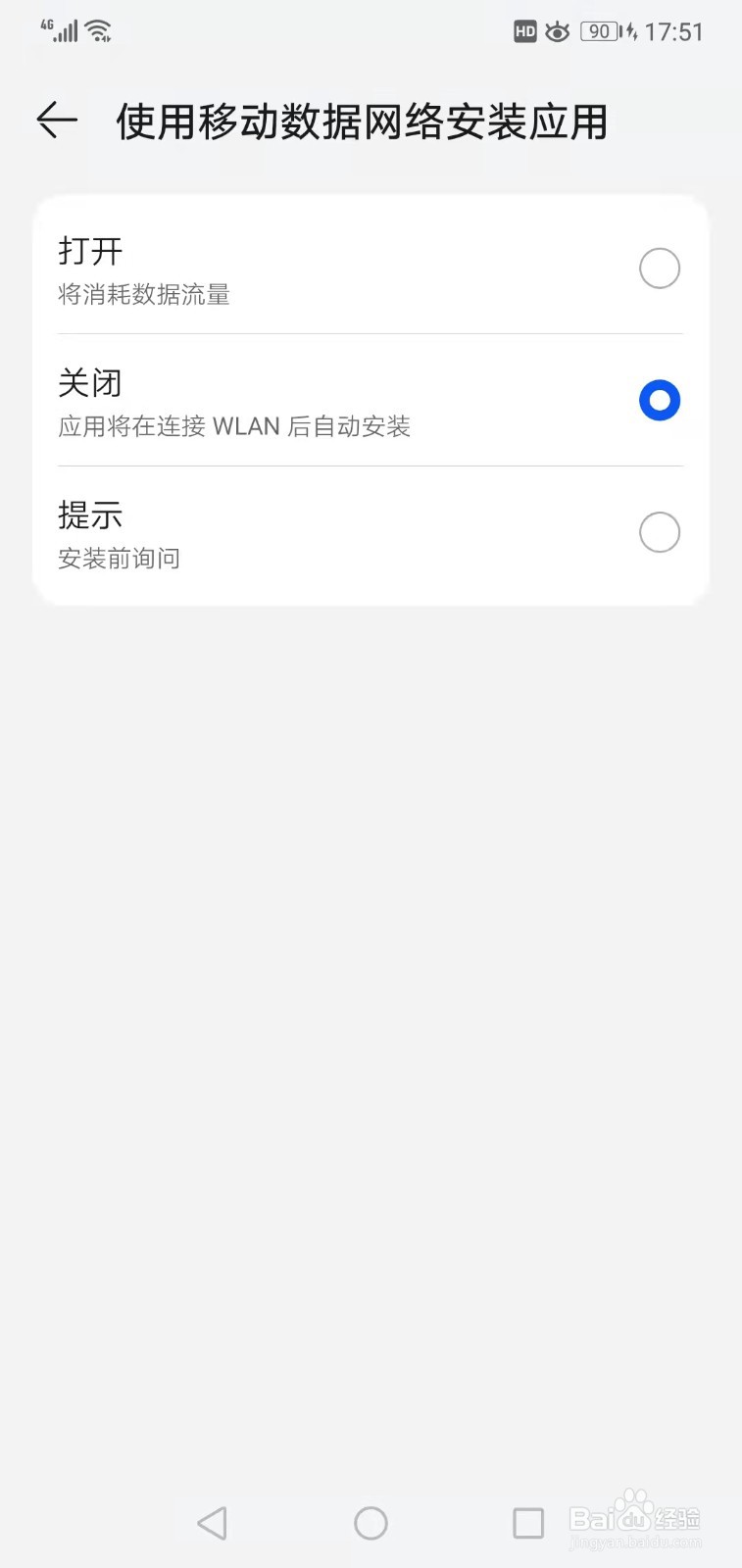Open the eye comfort status icon

coord(557,31)
